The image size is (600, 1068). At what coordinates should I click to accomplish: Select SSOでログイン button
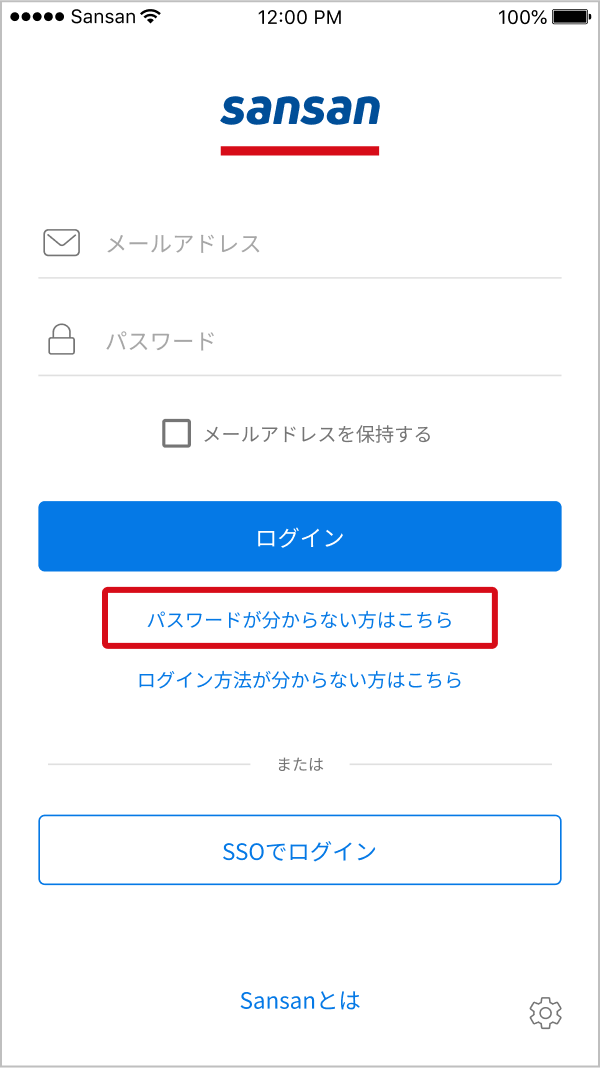300,850
